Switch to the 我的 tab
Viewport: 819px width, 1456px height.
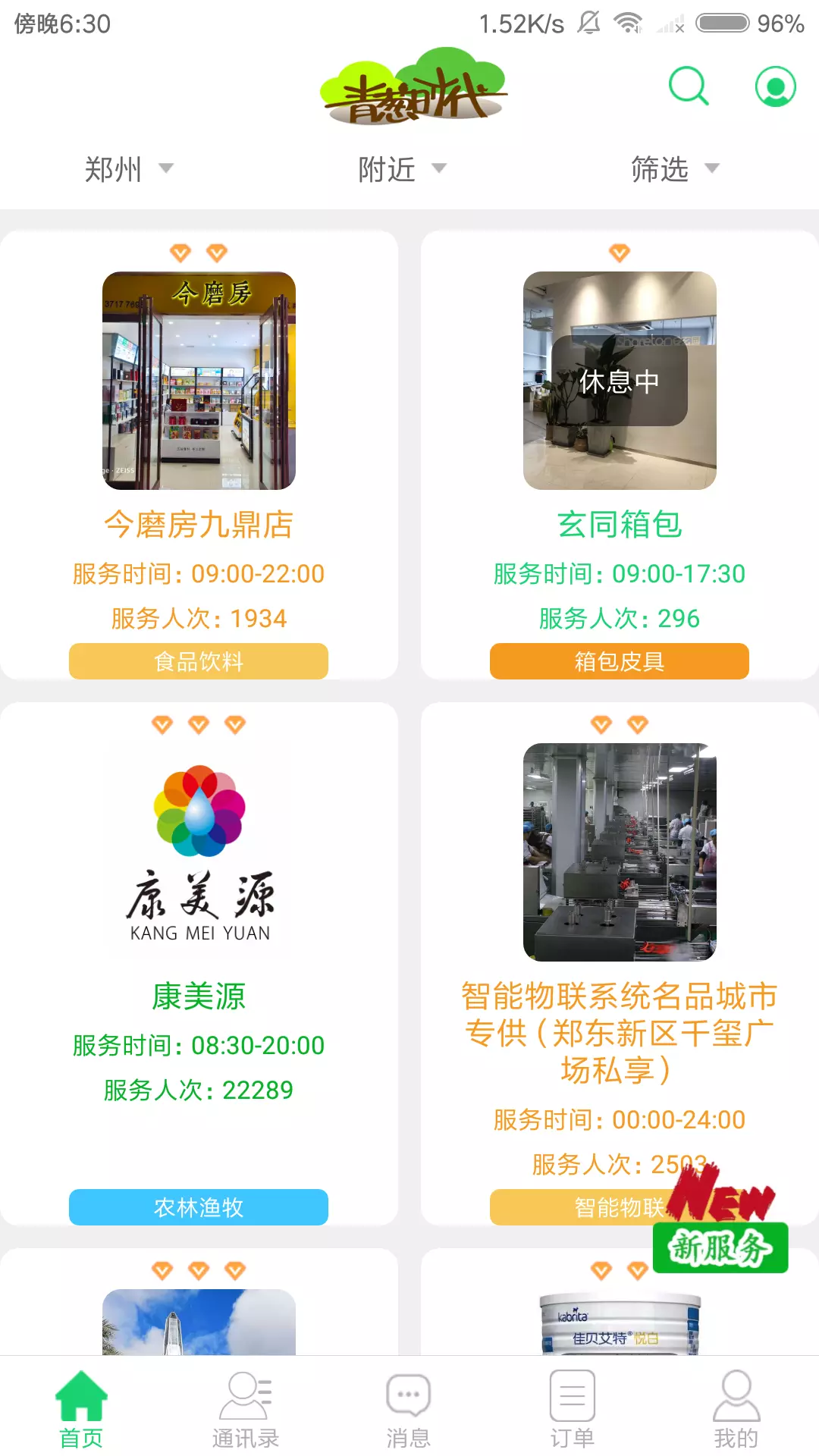tap(736, 1408)
